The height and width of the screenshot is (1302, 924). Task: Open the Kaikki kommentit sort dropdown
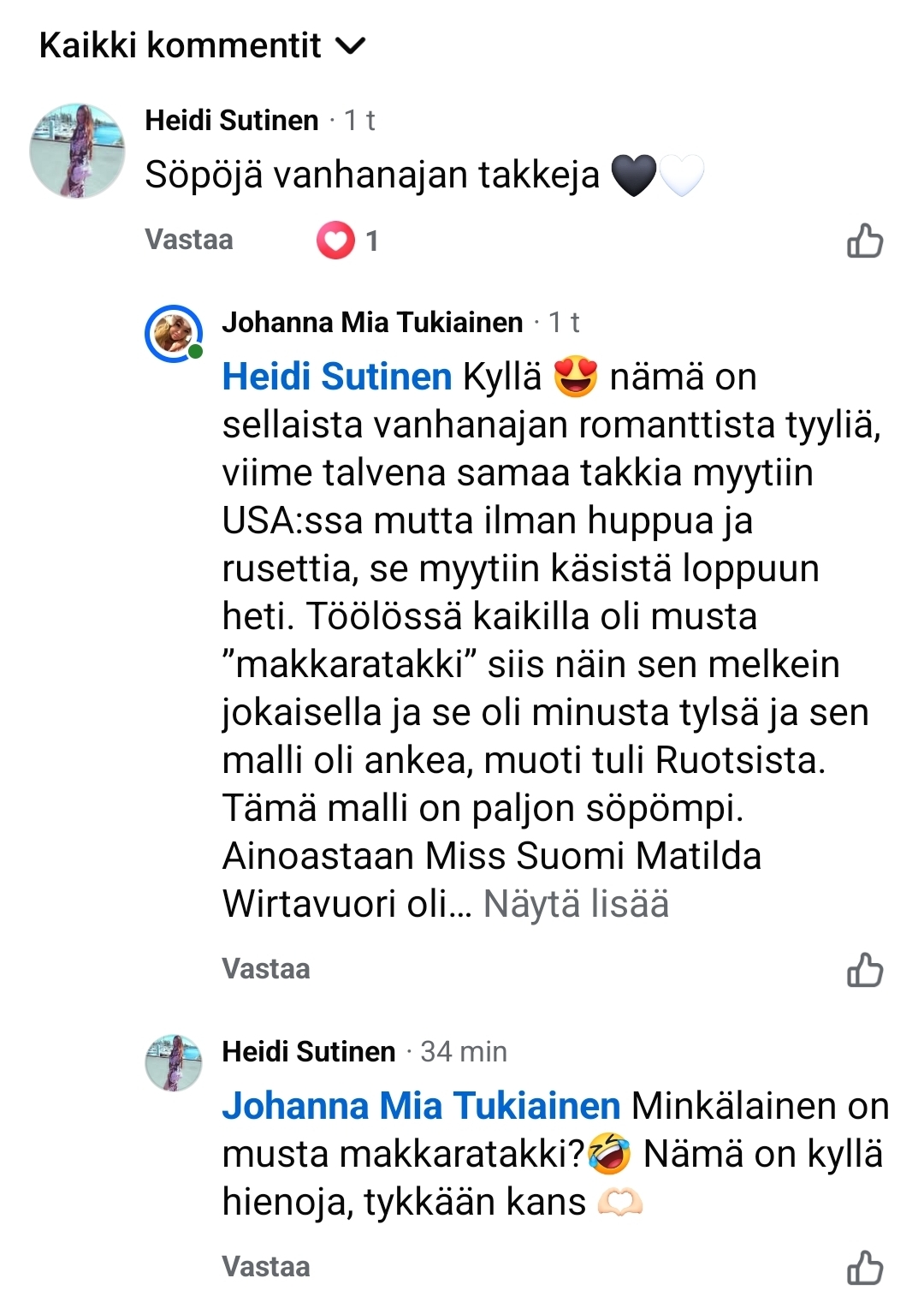202,45
